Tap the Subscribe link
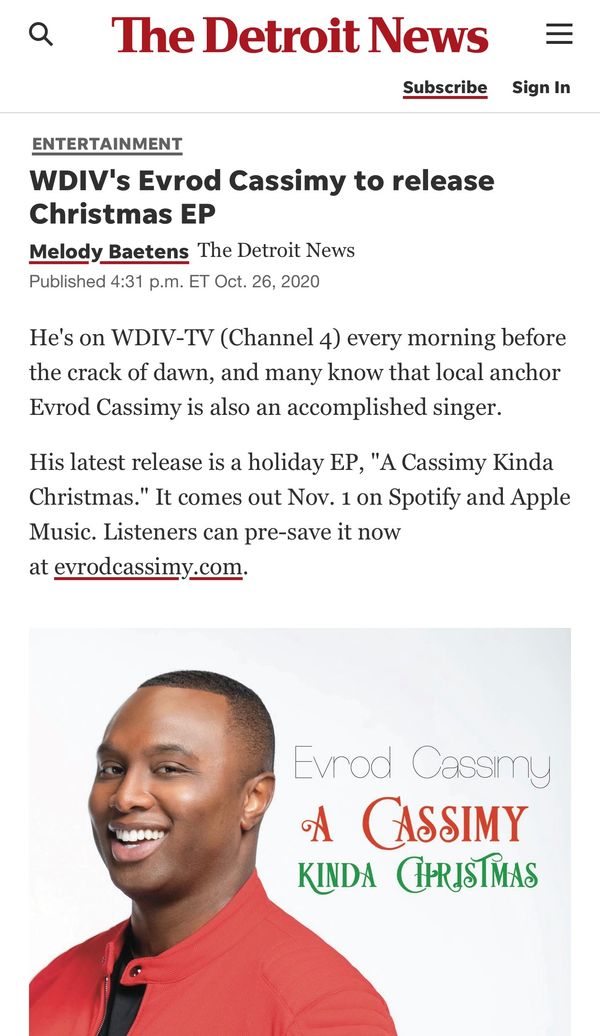 pyautogui.click(x=445, y=87)
